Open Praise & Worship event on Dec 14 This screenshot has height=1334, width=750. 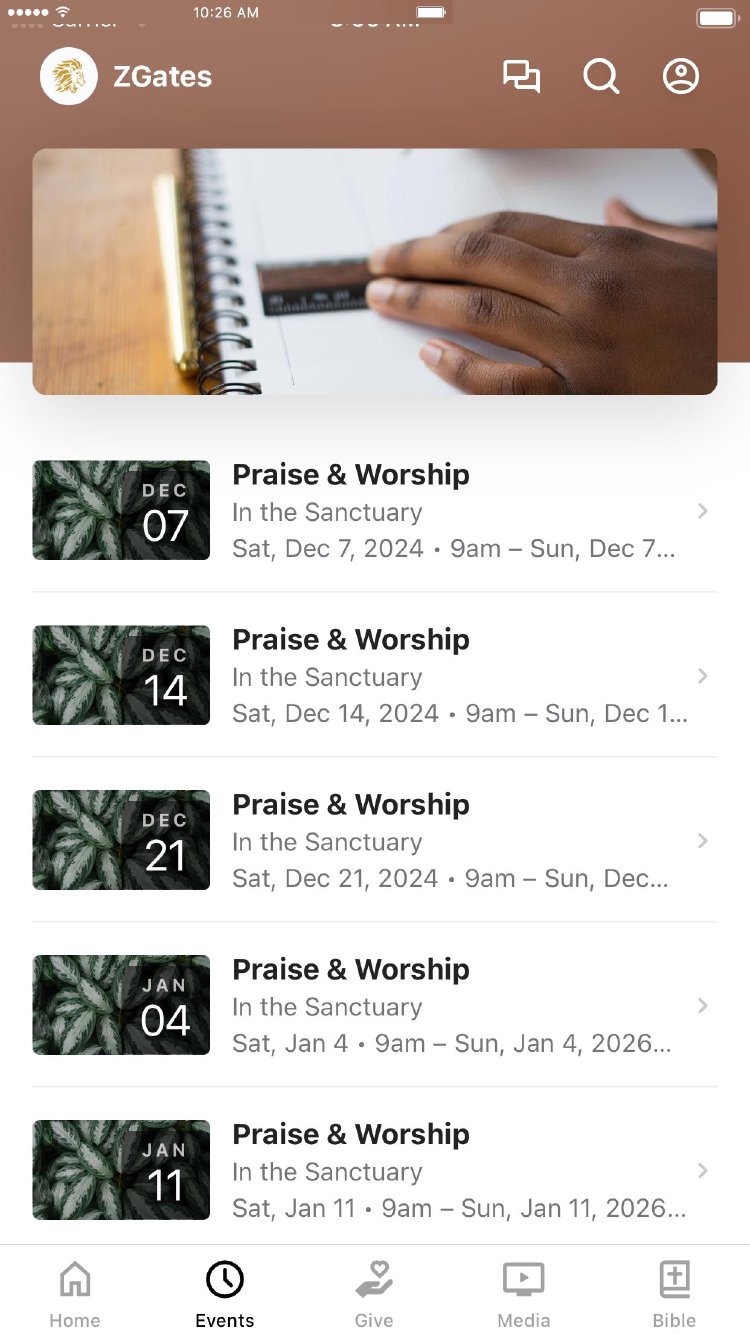[375, 675]
